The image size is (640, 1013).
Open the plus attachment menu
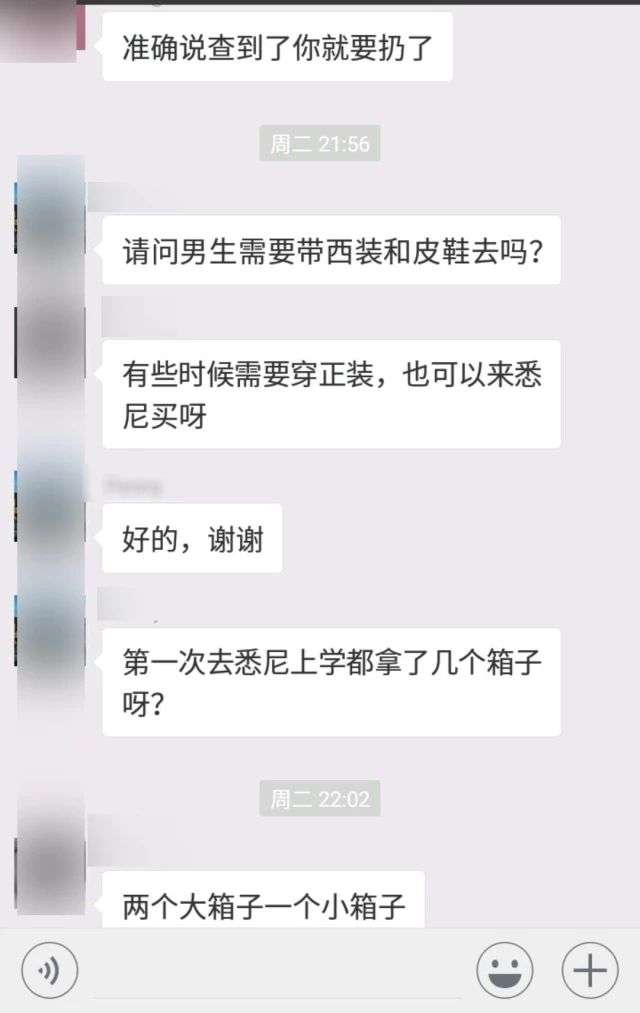pos(590,970)
